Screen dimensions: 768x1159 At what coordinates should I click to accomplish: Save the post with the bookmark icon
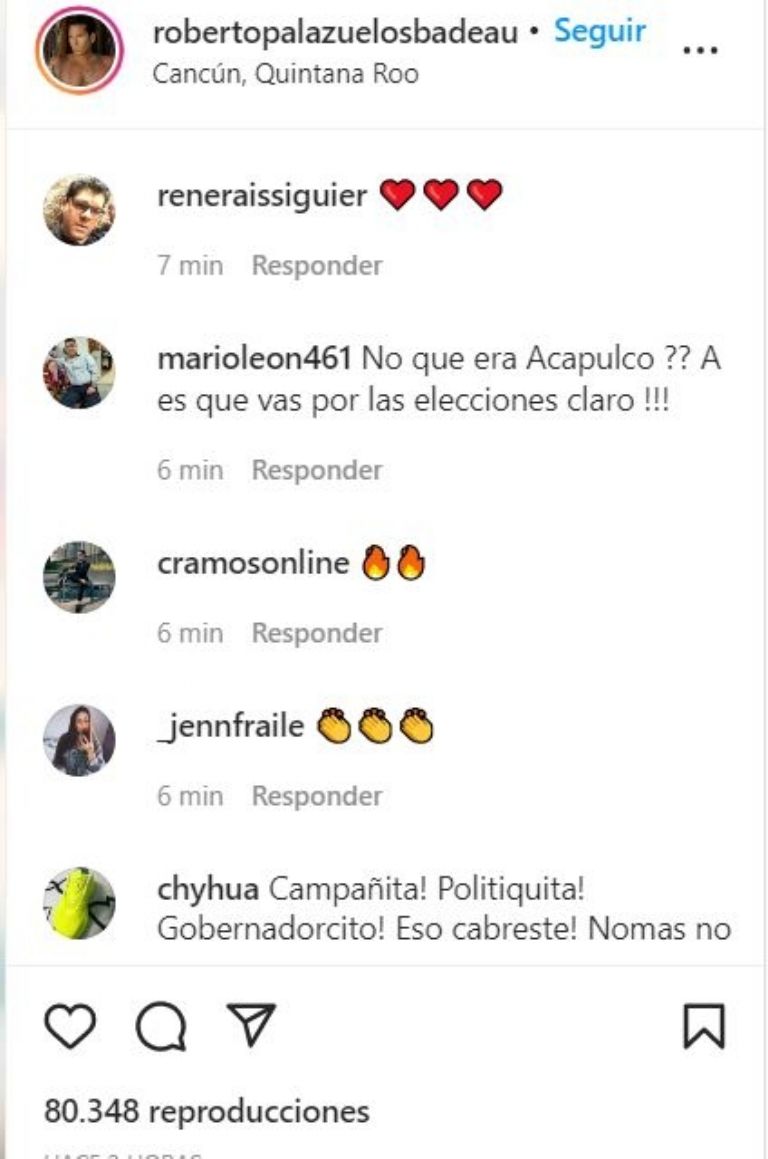[703, 1027]
